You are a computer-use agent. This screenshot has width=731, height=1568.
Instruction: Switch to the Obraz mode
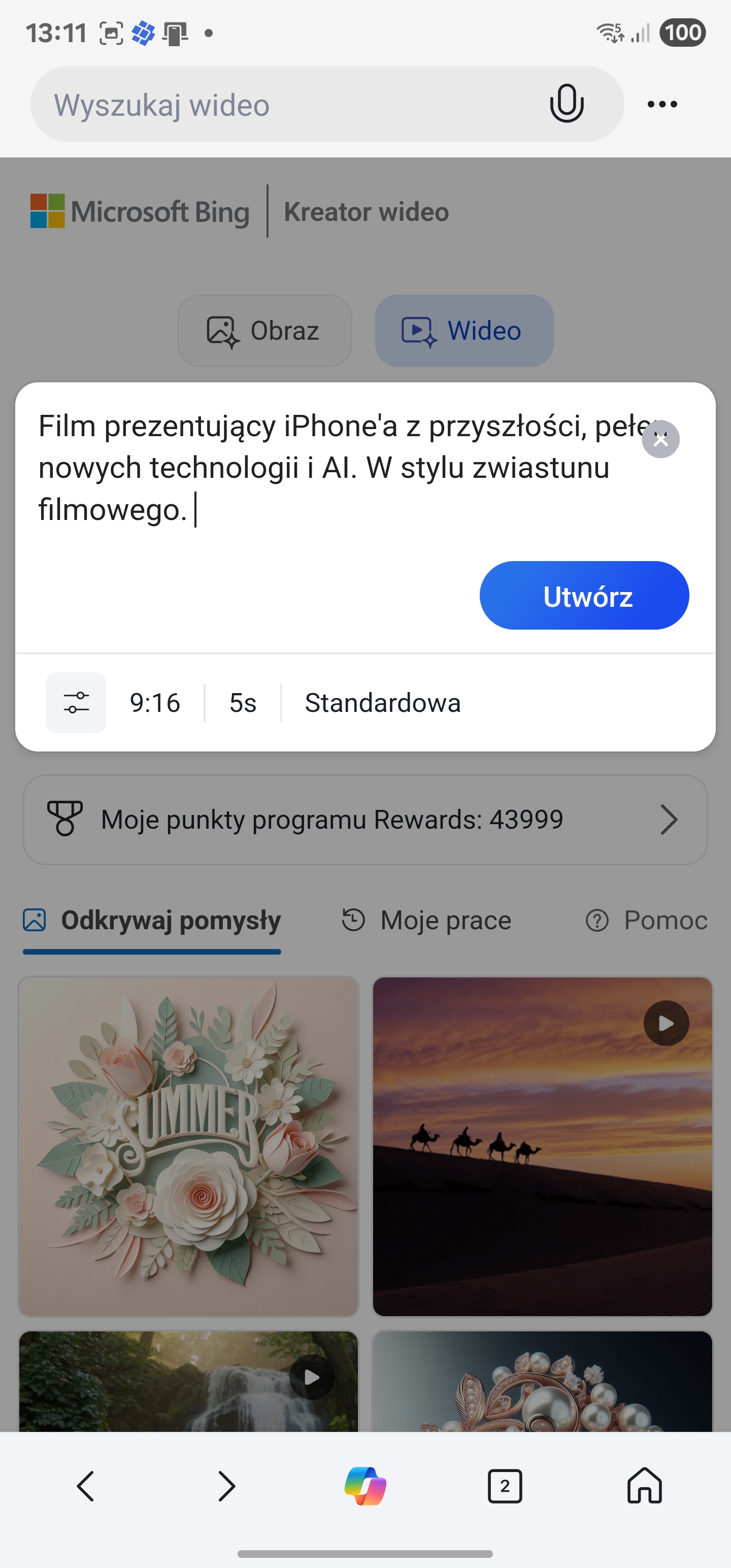(x=264, y=331)
